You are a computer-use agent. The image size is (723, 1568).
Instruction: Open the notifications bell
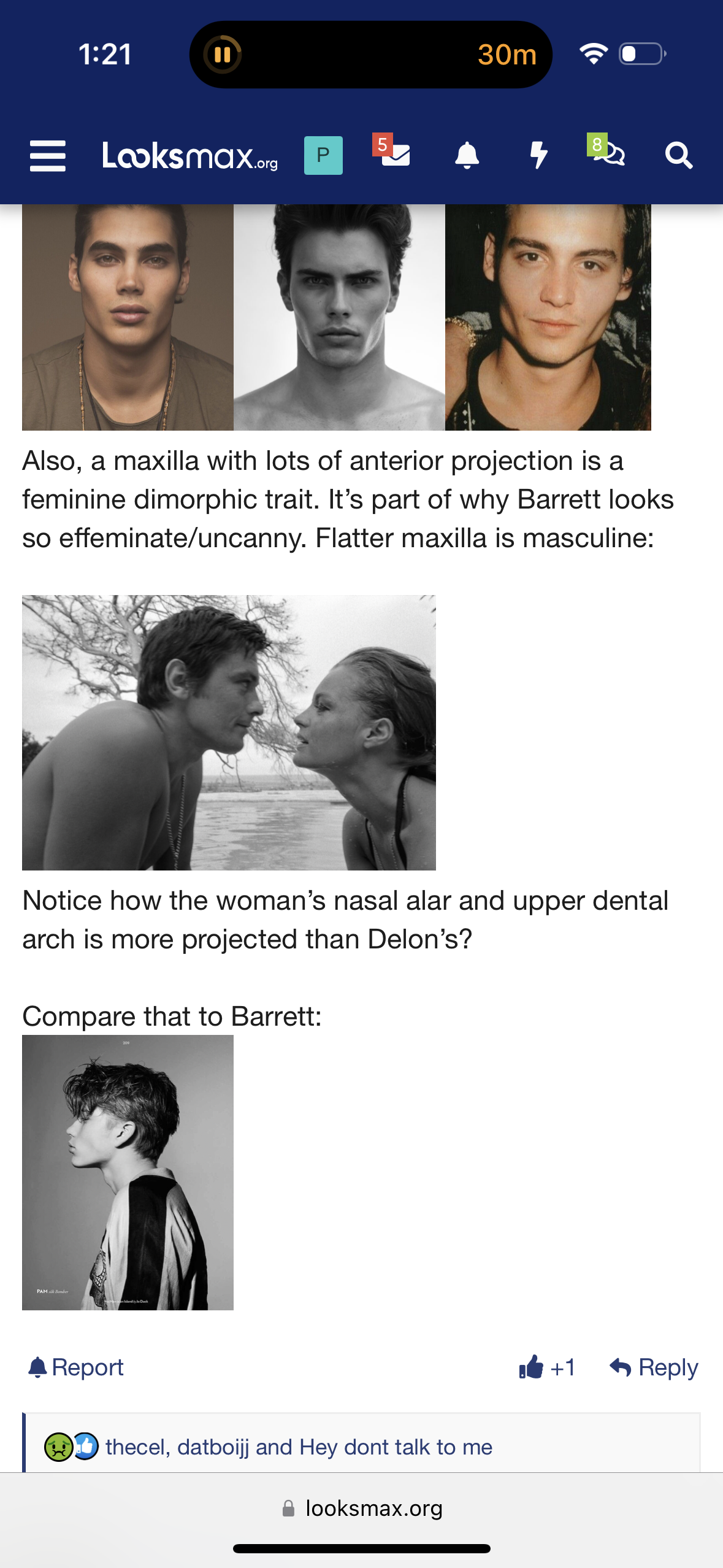point(467,155)
